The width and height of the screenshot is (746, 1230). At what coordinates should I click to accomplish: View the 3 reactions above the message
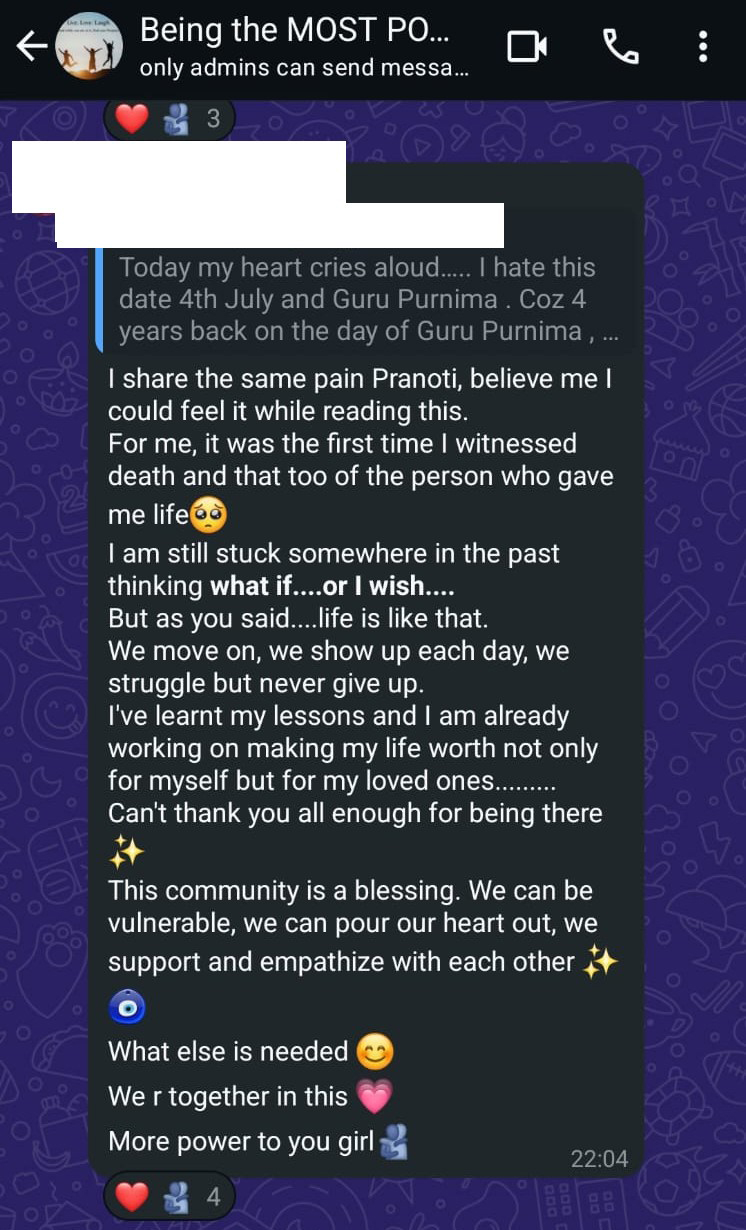pos(169,119)
